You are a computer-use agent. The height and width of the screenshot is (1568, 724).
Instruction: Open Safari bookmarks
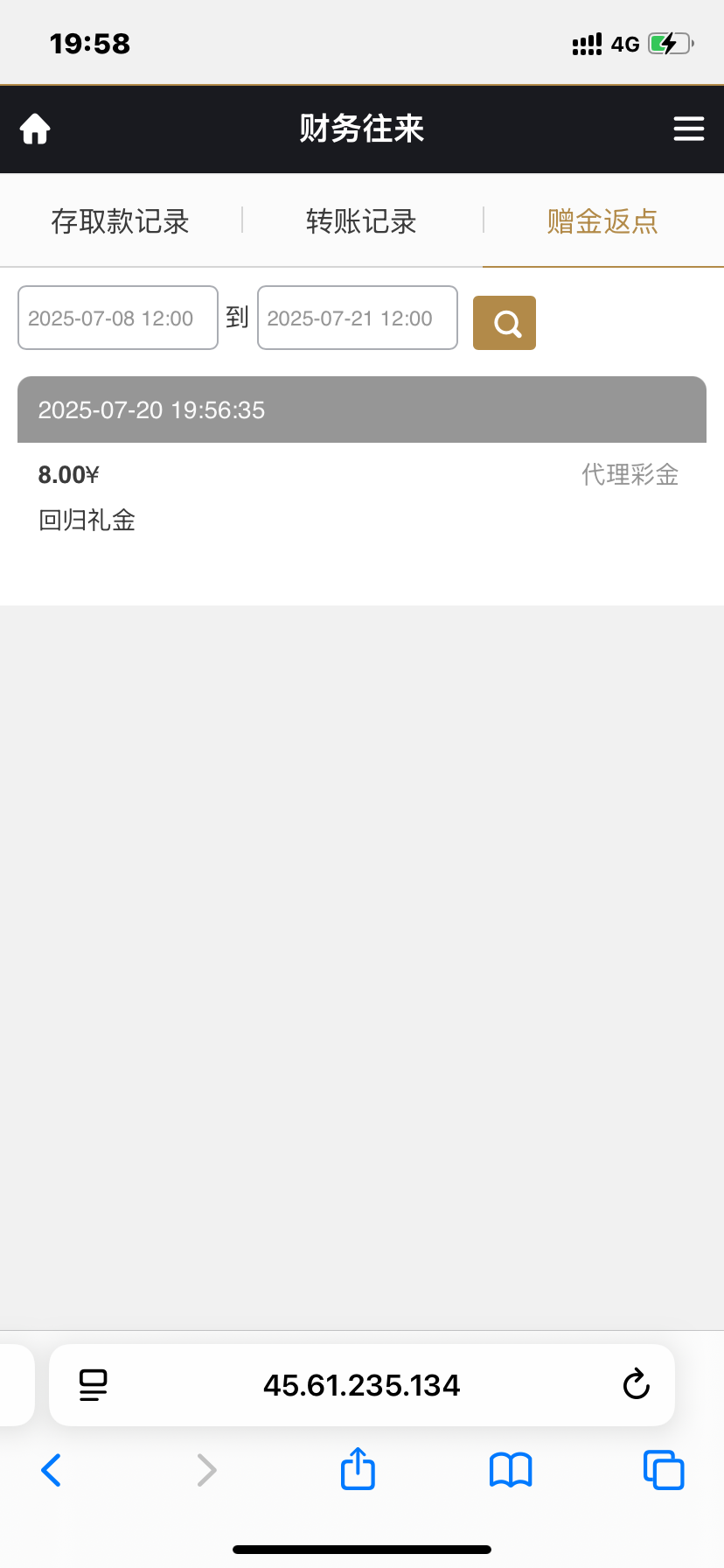(x=511, y=1470)
